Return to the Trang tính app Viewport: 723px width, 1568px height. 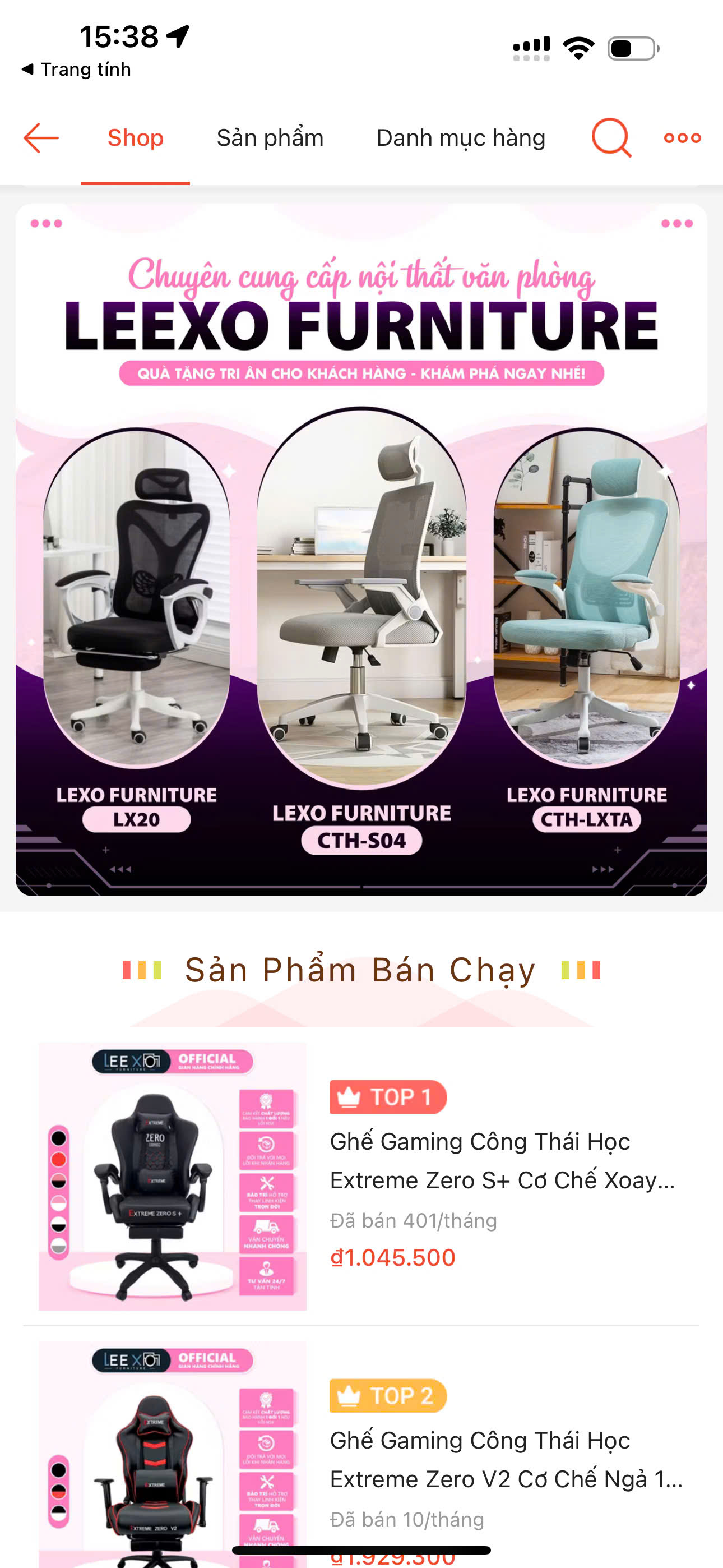[77, 70]
